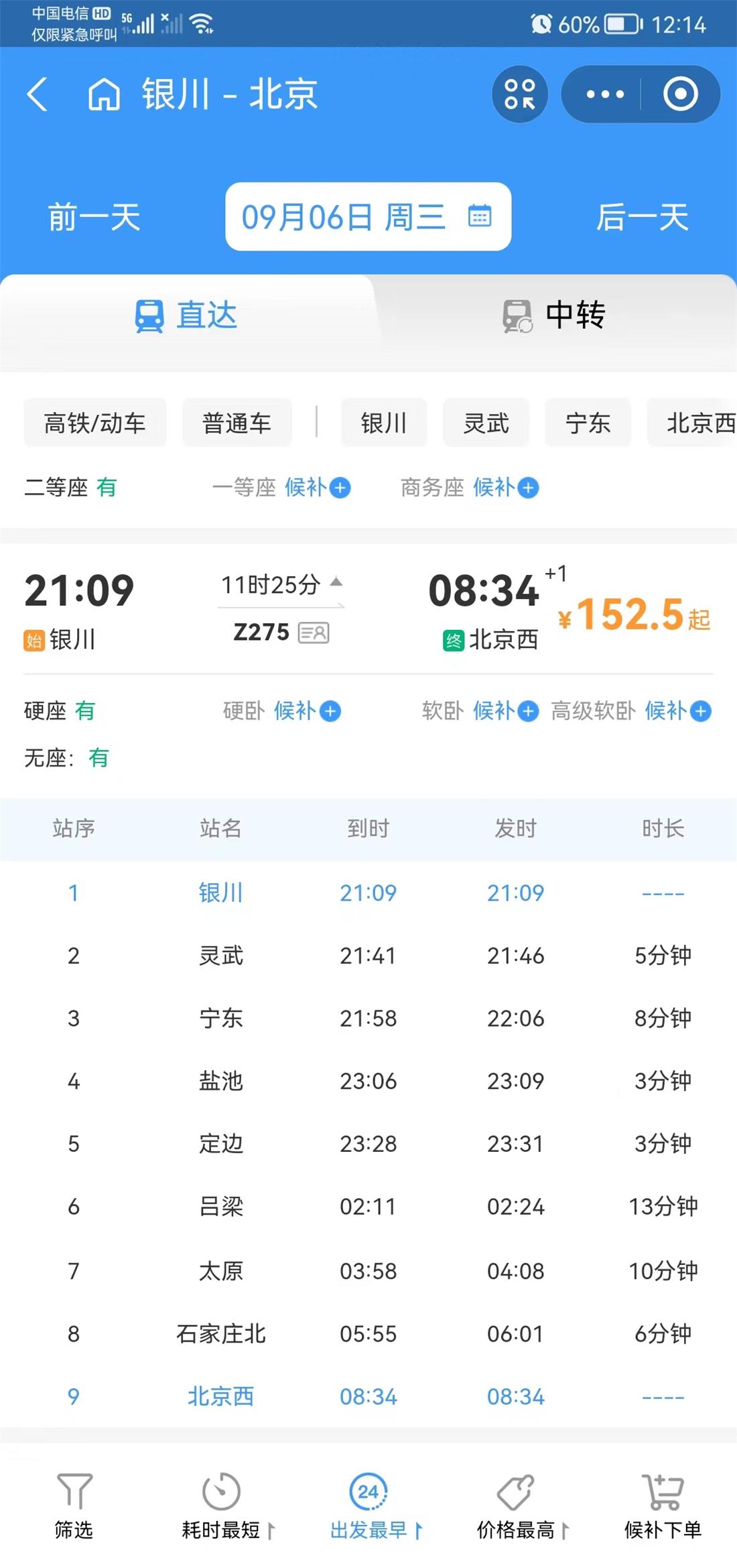Filter by 高铁/动车 chip
The height and width of the screenshot is (1568, 737).
point(94,423)
